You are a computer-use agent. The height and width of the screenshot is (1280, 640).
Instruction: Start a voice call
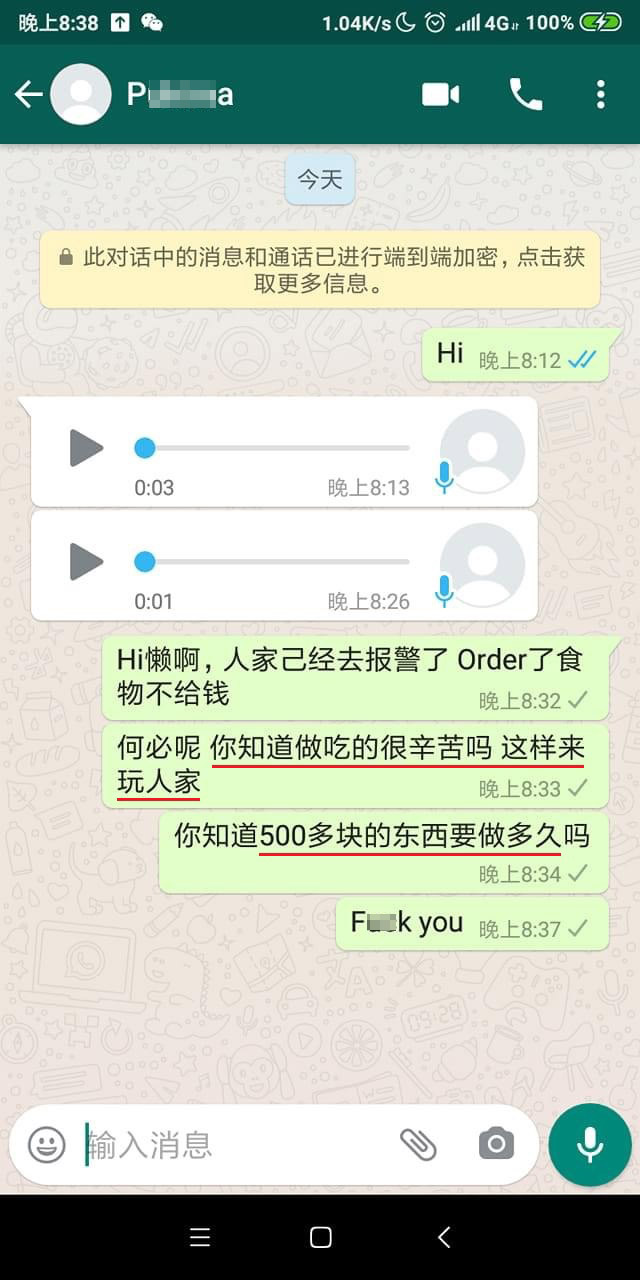[x=525, y=95]
